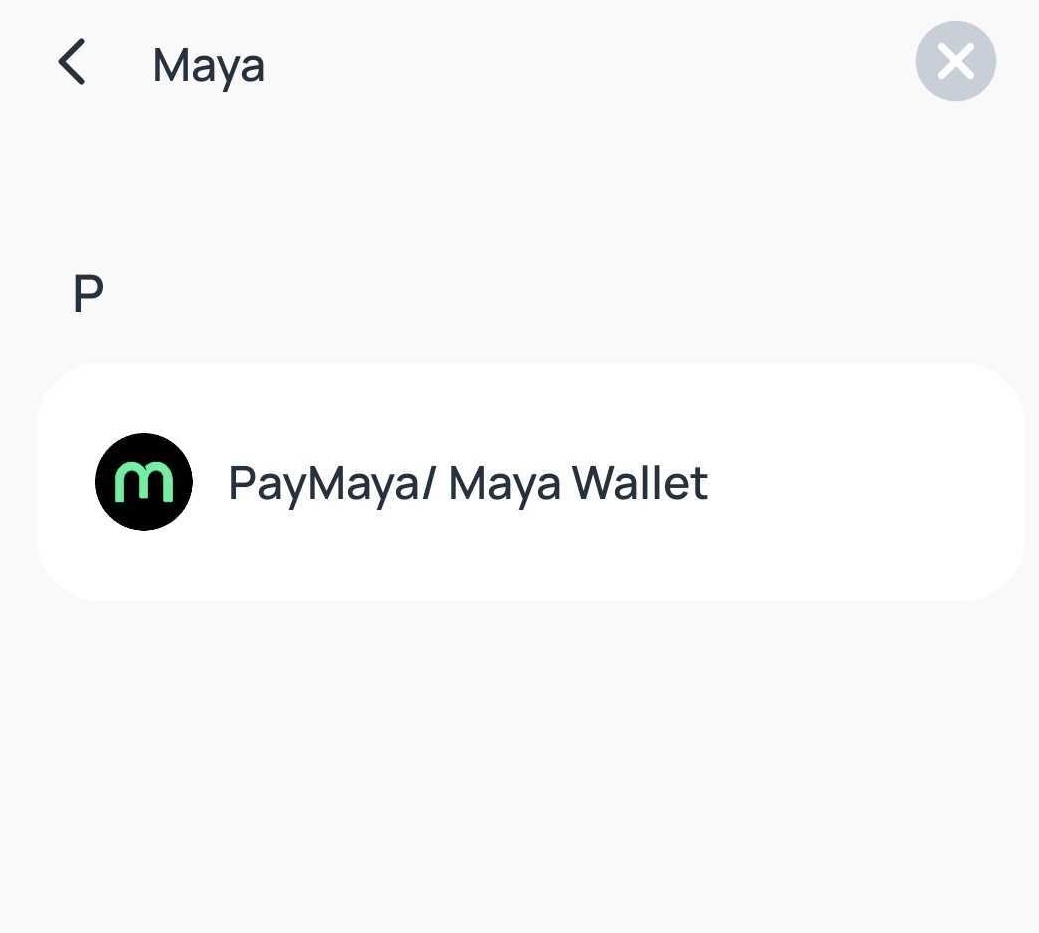Clear the Maya search text
Screen dimensions: 1039x933
955,61
